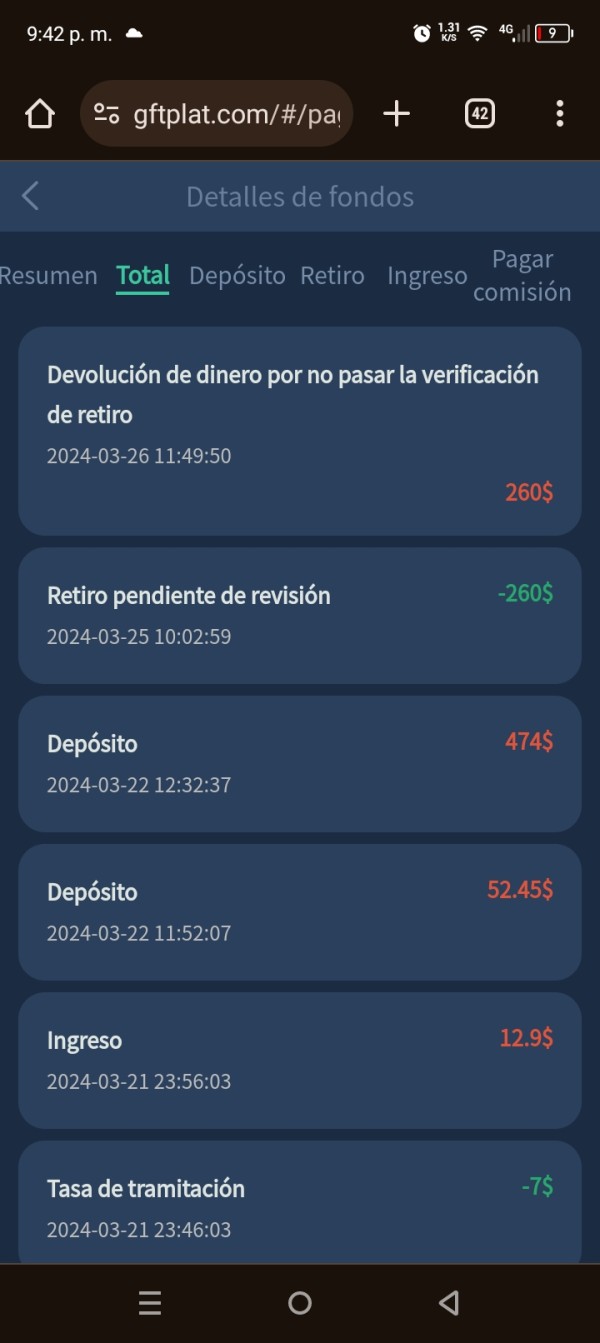Switch to the Depósito tab

[x=237, y=275]
